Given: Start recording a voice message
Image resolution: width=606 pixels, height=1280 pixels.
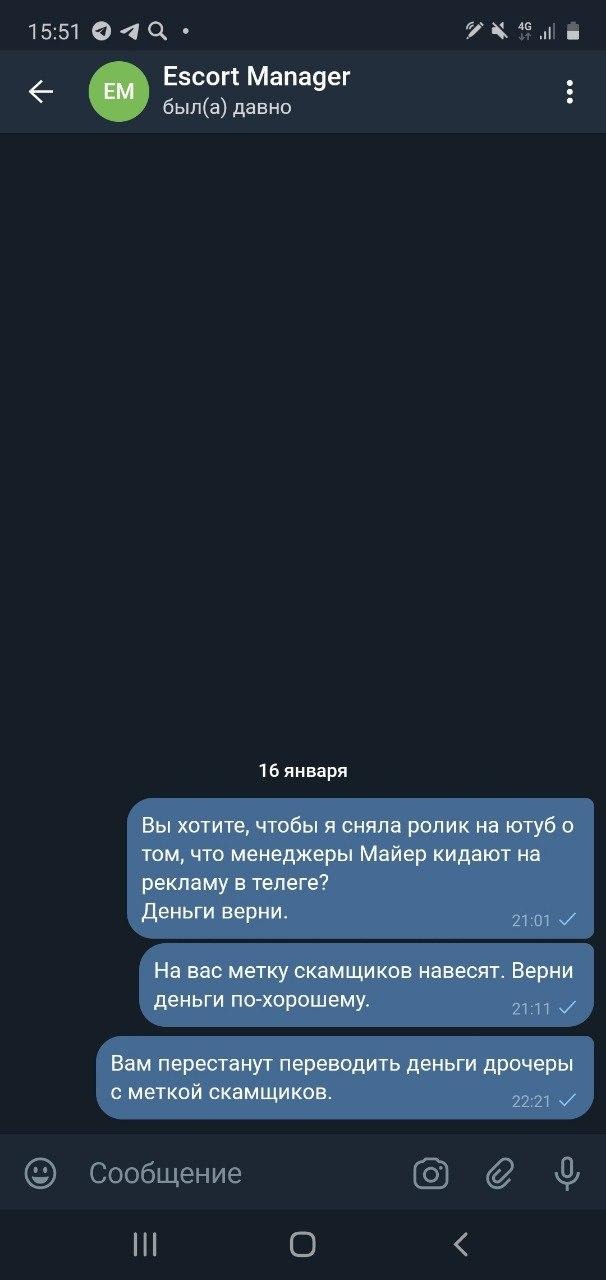Looking at the screenshot, I should point(567,1173).
